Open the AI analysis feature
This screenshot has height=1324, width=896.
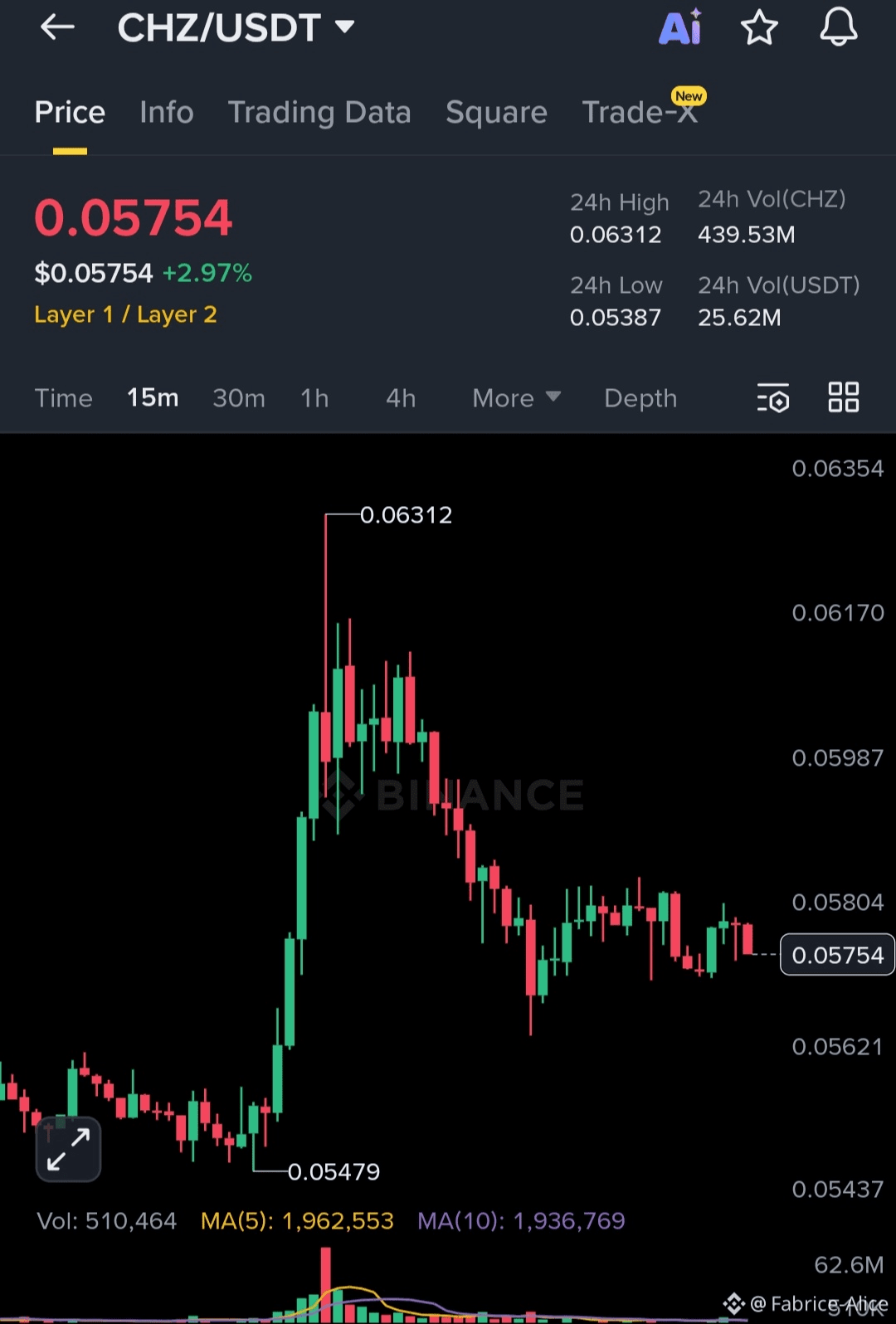(x=679, y=28)
